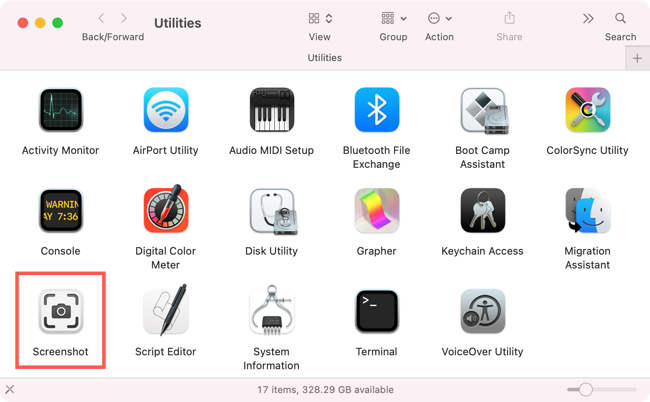Select Bluetooth File Exchange
This screenshot has height=402, width=650.
click(x=376, y=110)
